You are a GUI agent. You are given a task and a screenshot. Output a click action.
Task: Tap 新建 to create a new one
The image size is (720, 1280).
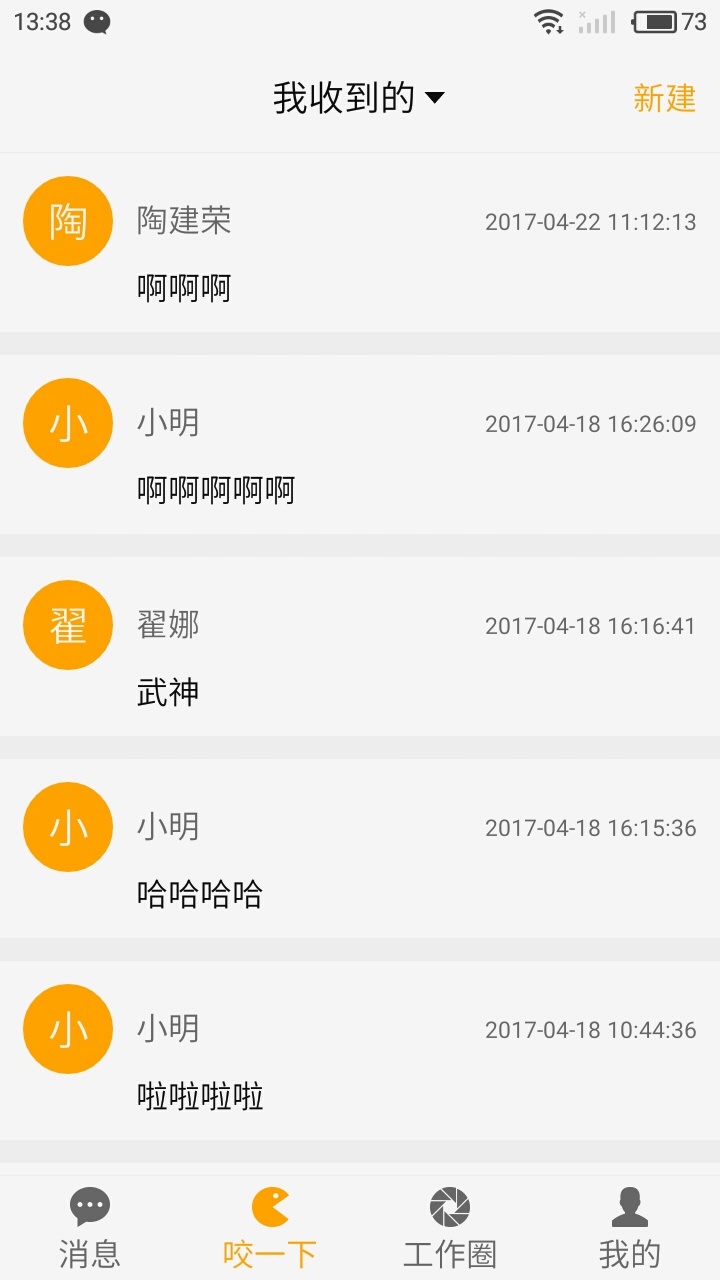tap(664, 98)
